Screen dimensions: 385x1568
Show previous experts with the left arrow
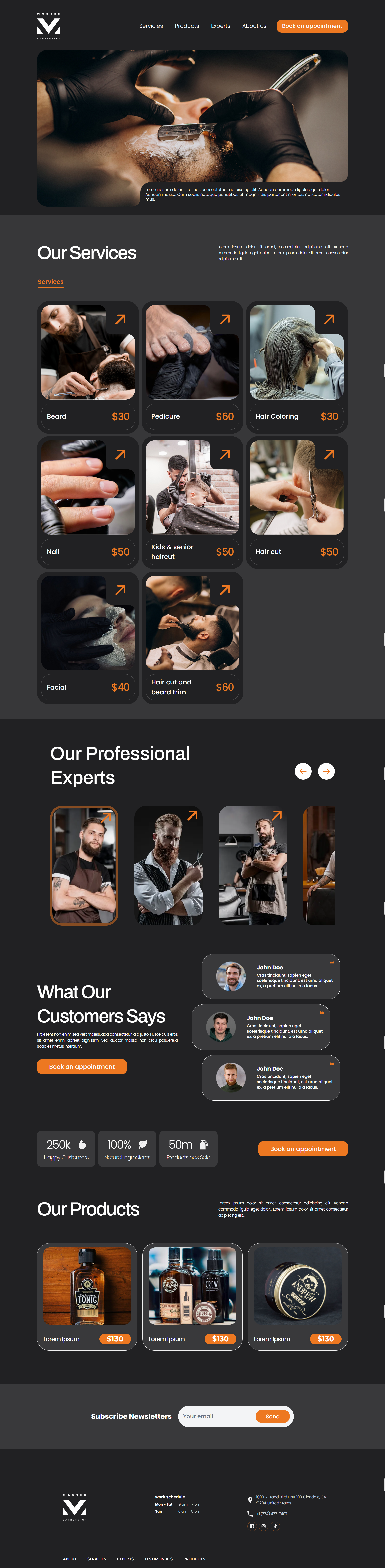point(303,771)
